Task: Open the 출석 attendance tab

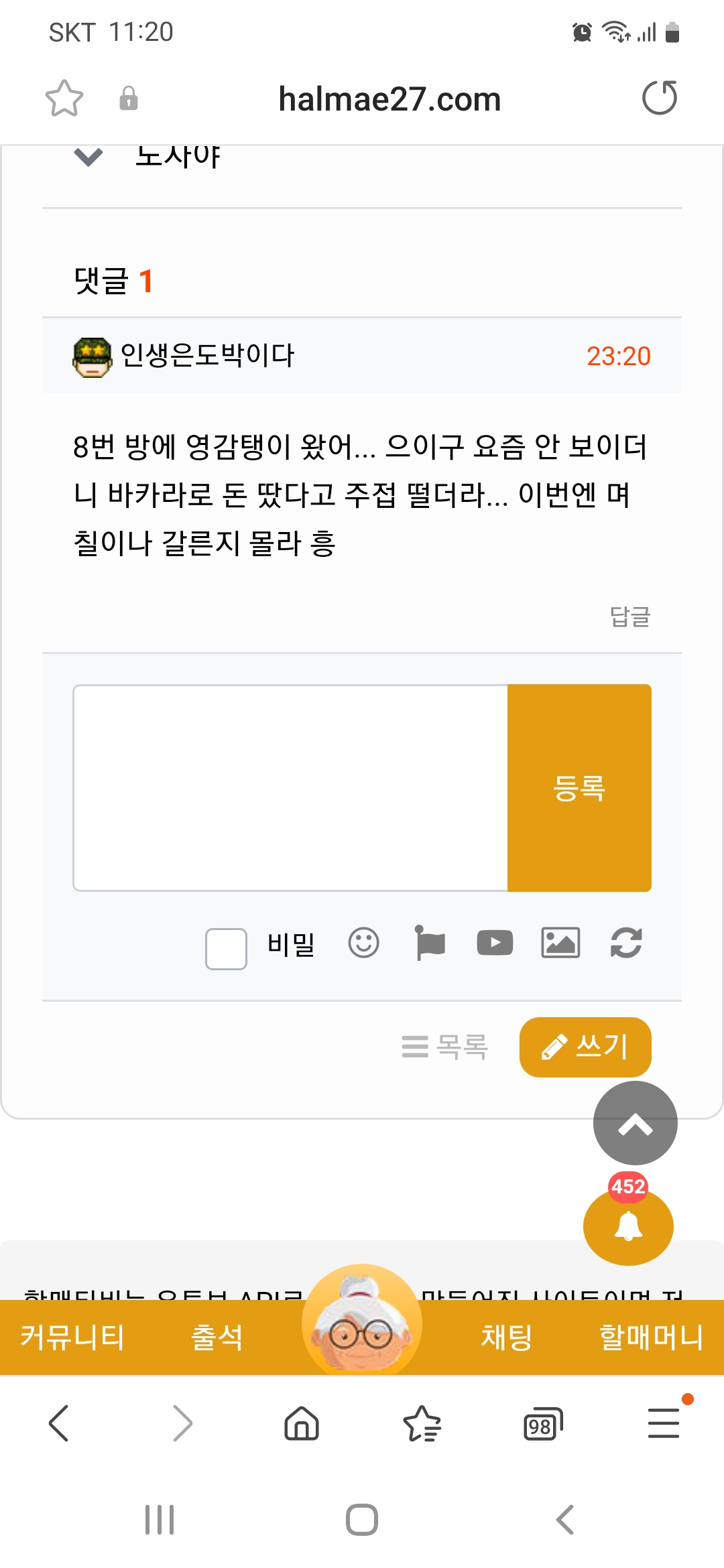Action: (x=217, y=1337)
